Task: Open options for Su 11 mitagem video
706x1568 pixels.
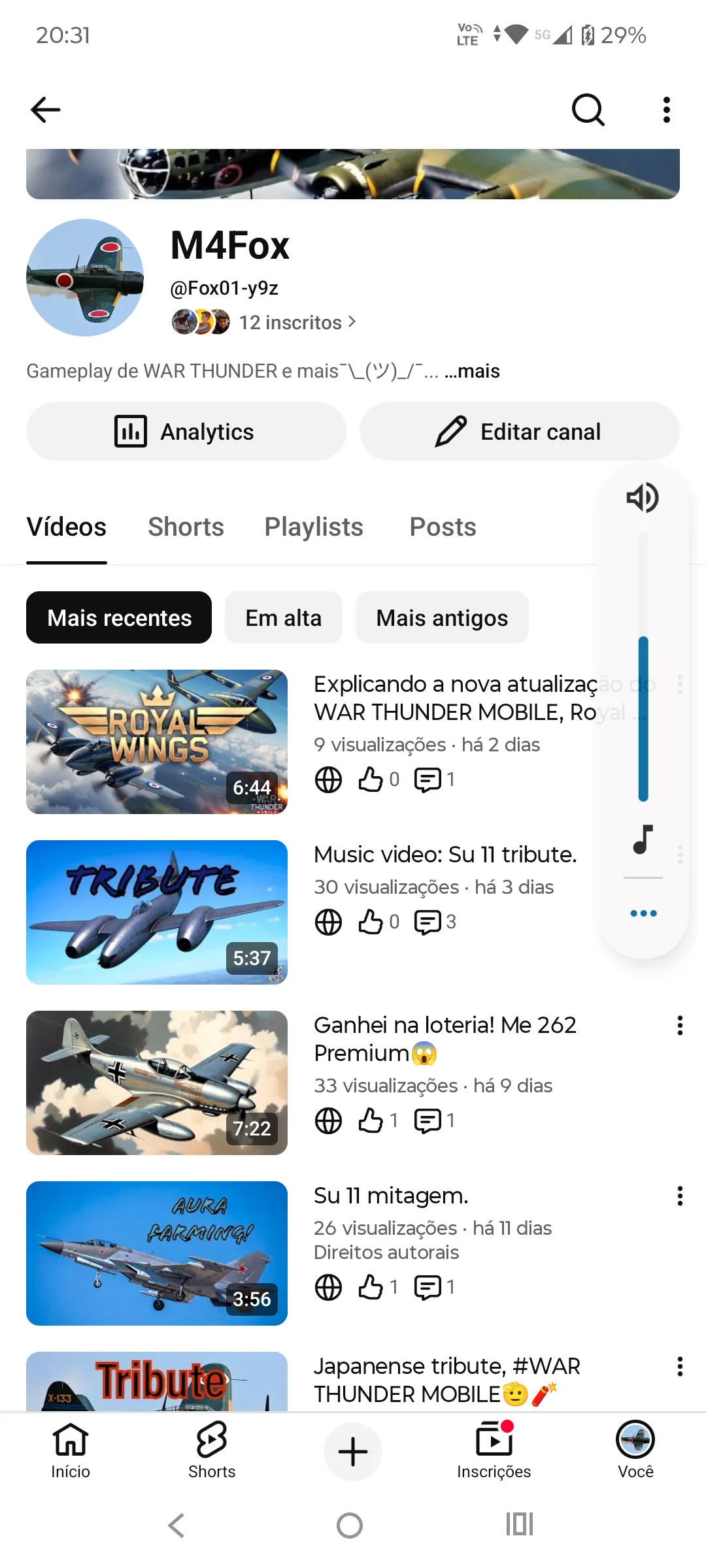Action: (680, 1196)
